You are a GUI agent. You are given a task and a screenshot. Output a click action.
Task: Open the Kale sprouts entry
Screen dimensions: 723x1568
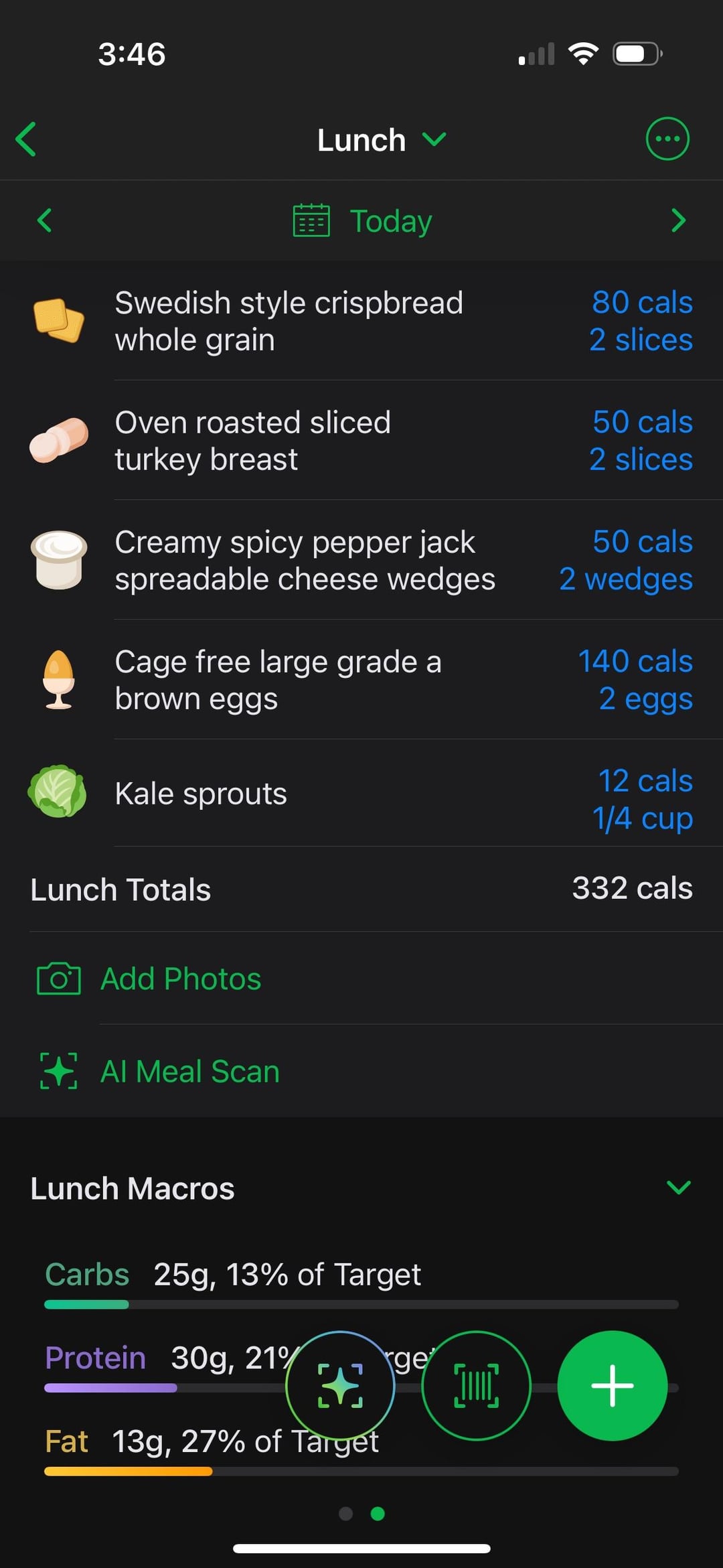[x=361, y=794]
